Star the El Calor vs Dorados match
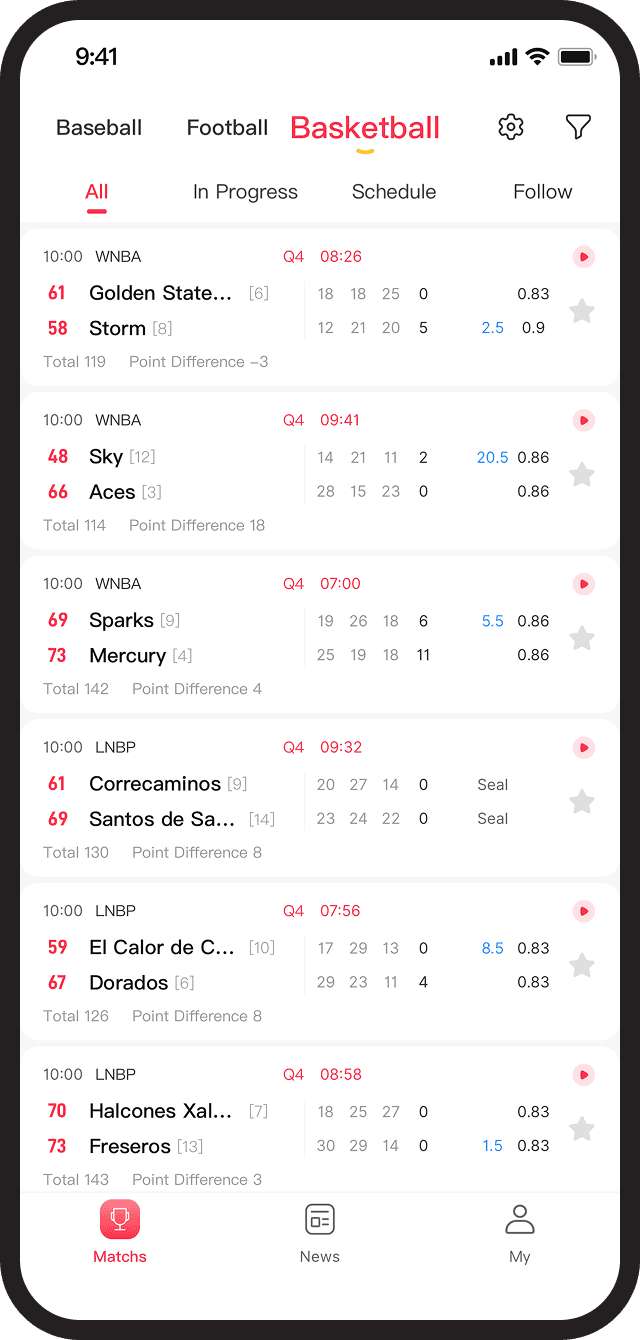 582,966
